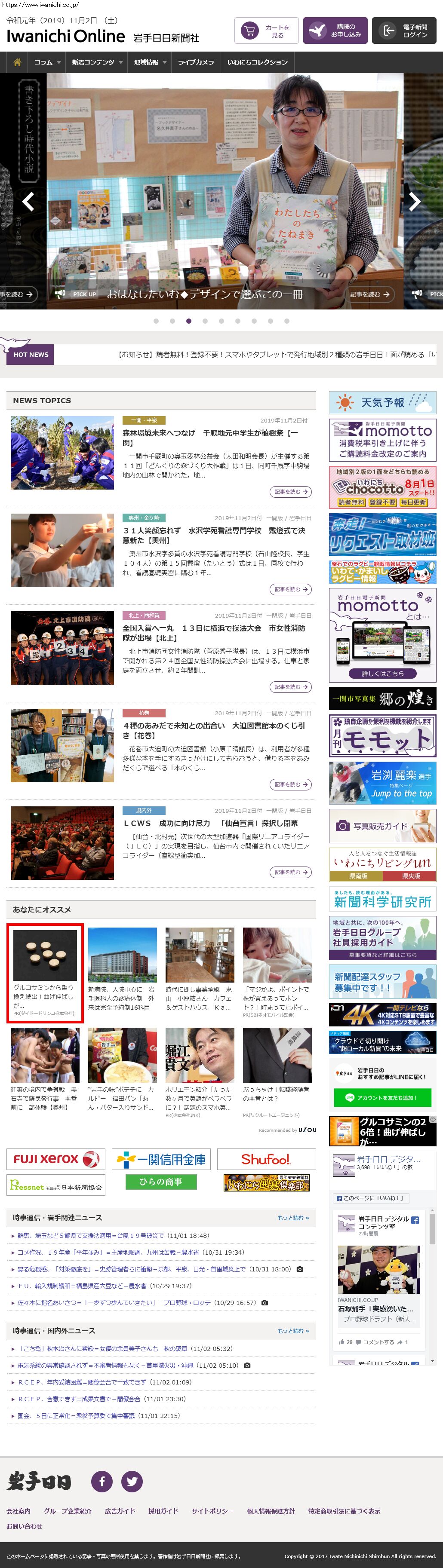443x1568 pixels.
Task: Expand the コラム menu
Action: point(47,62)
